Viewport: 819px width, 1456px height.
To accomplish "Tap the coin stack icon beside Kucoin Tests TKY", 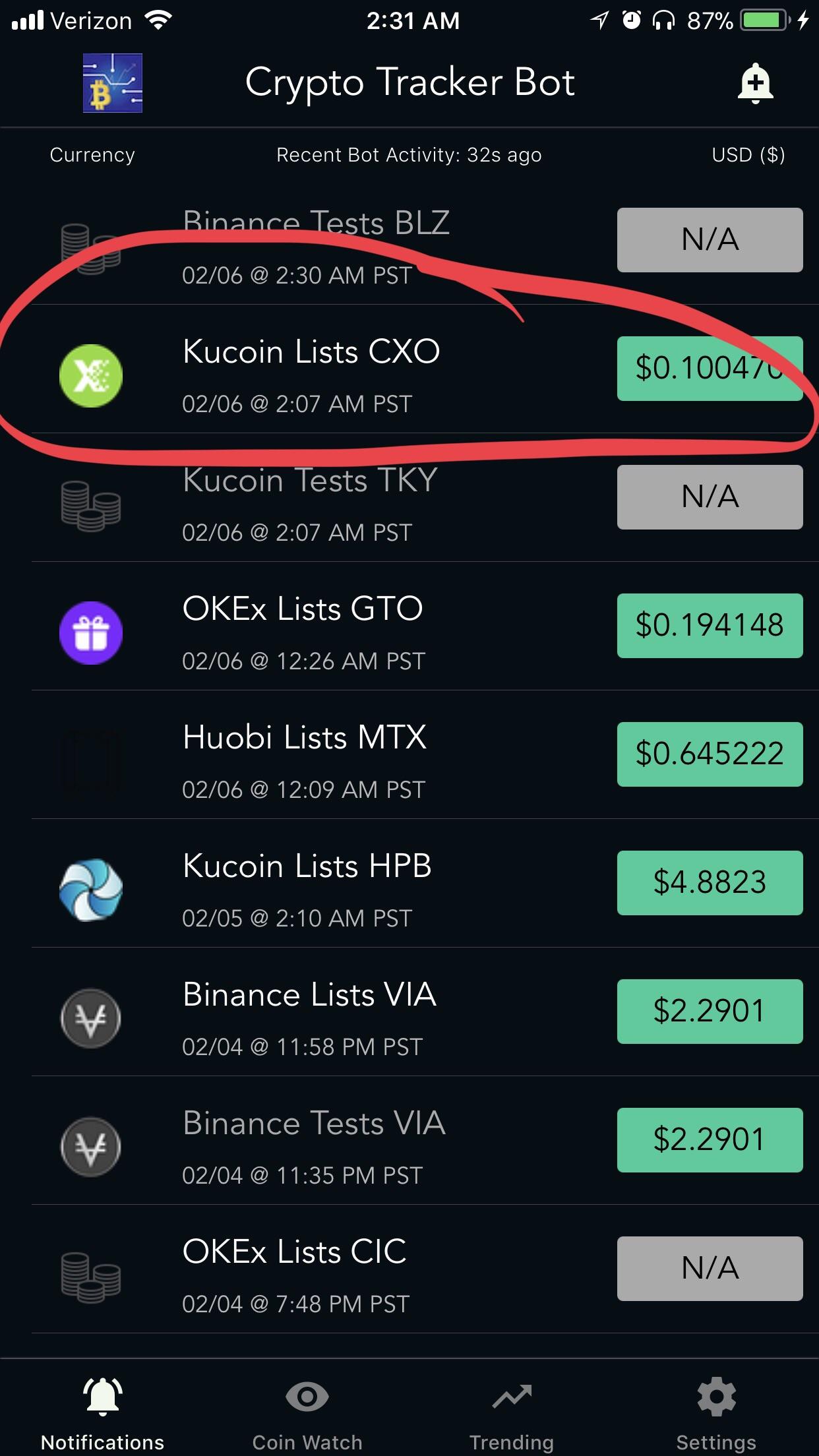I will coord(92,504).
